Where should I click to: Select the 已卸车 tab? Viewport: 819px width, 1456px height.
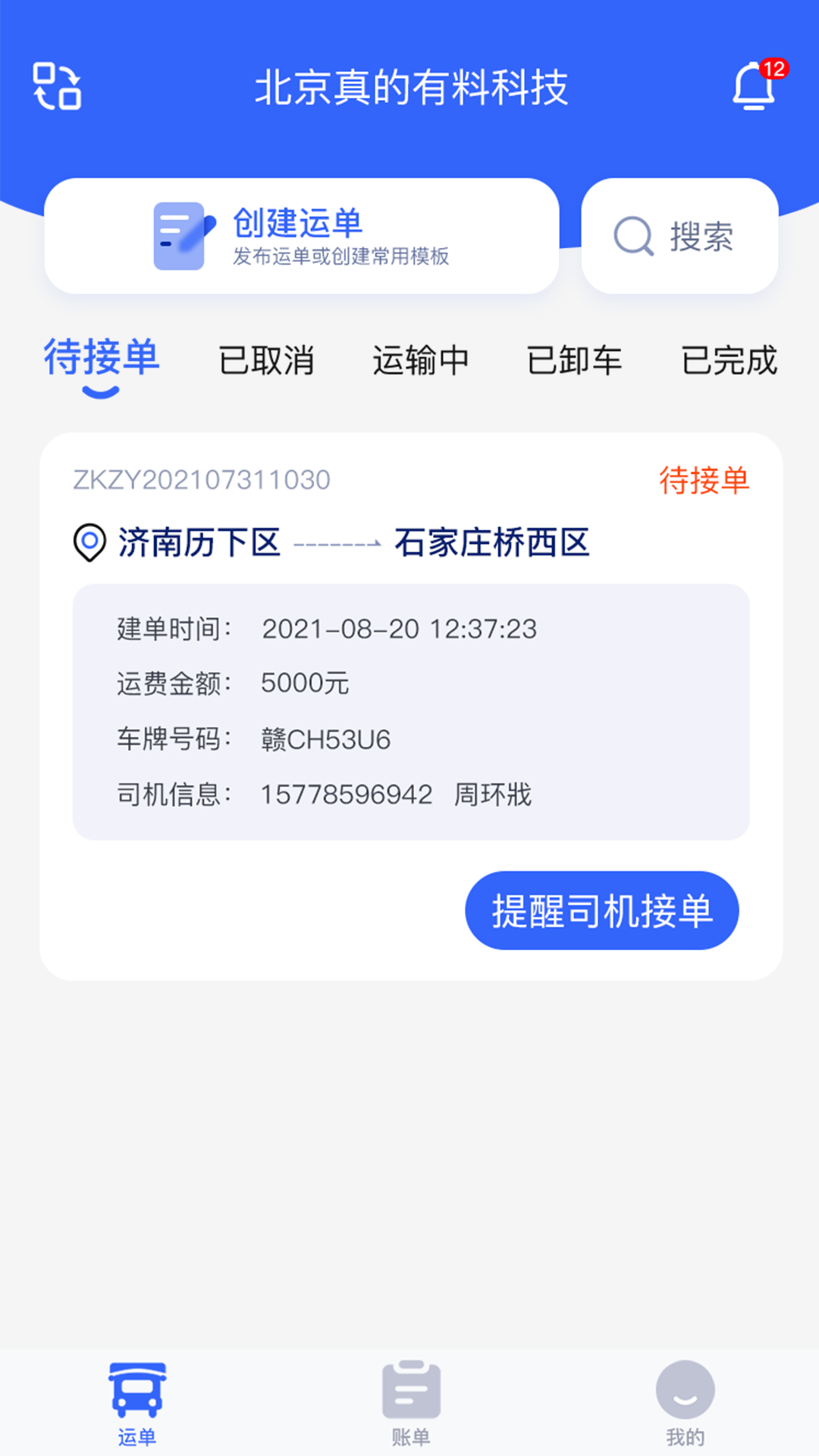[577, 361]
